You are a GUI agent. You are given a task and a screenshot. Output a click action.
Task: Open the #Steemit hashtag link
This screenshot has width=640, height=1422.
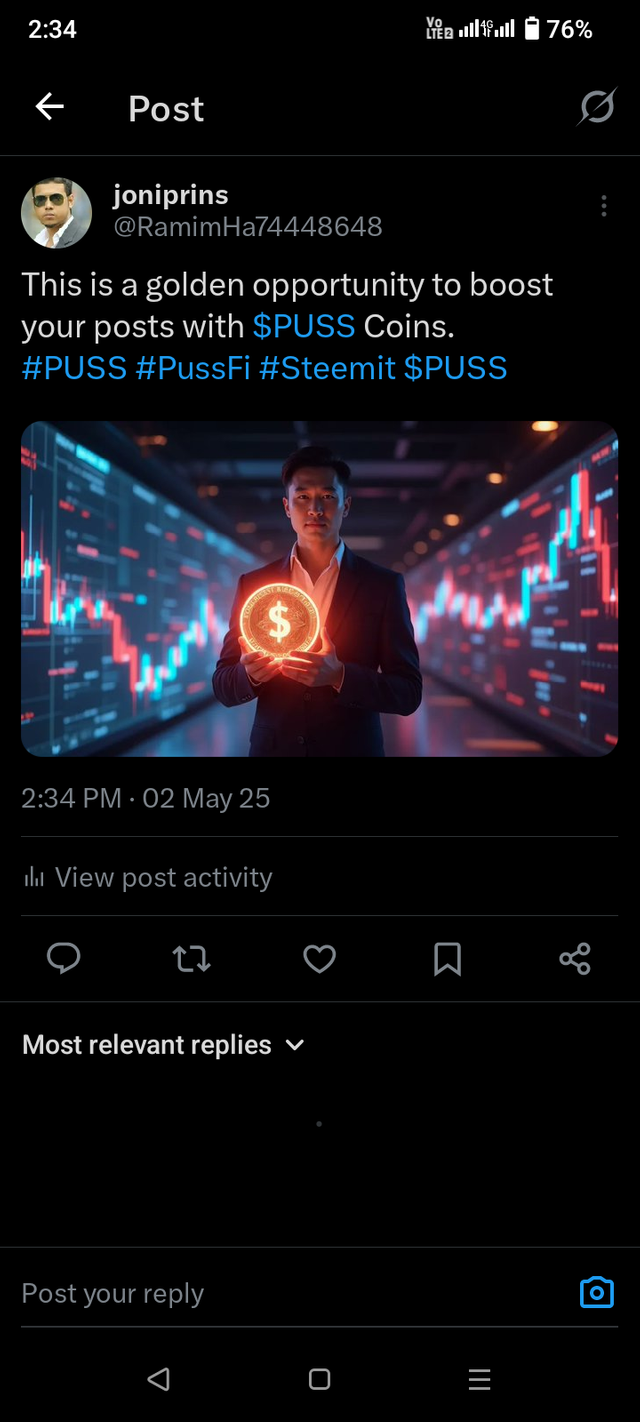(x=327, y=367)
